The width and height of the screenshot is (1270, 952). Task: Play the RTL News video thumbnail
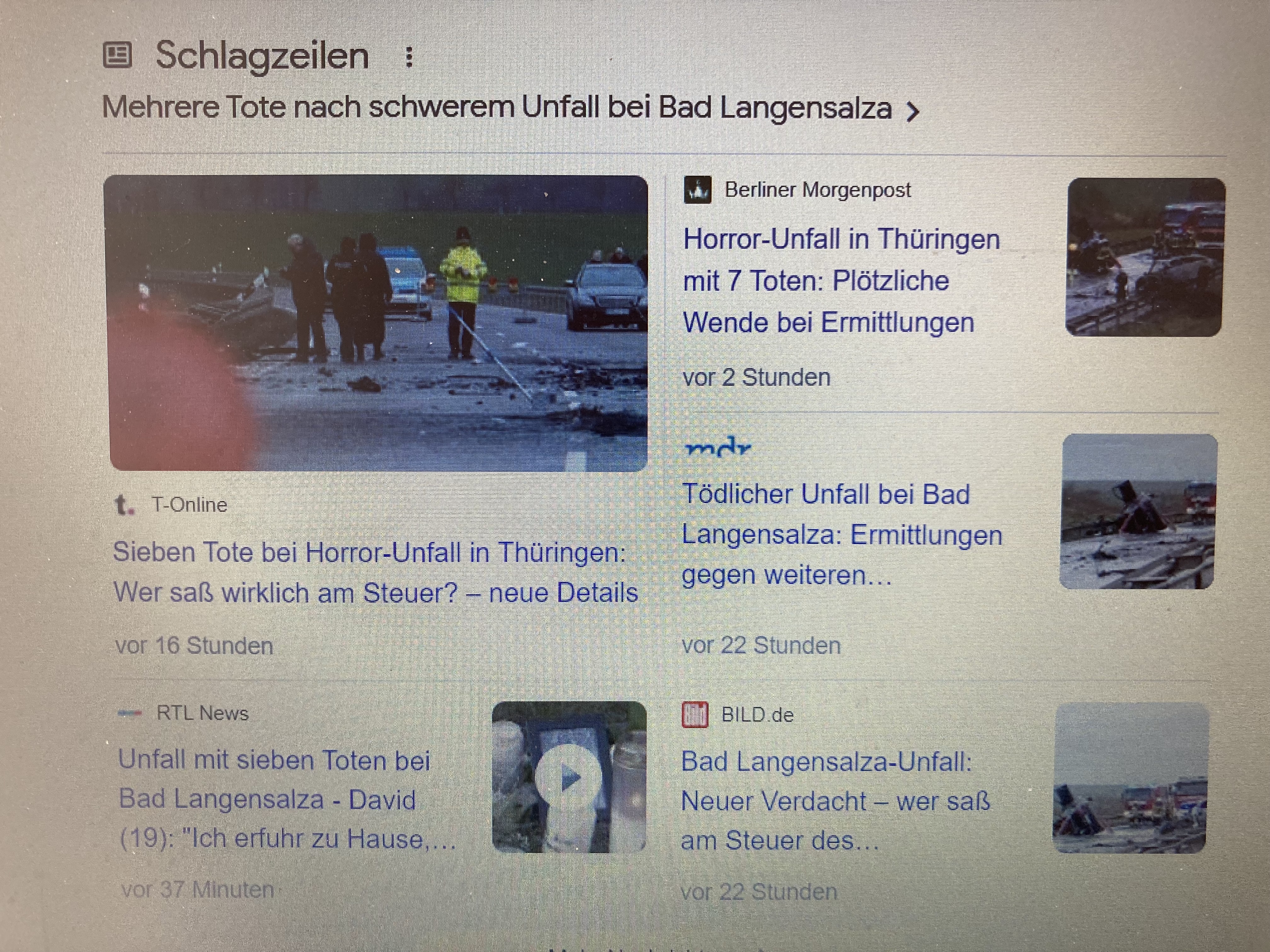(569, 778)
